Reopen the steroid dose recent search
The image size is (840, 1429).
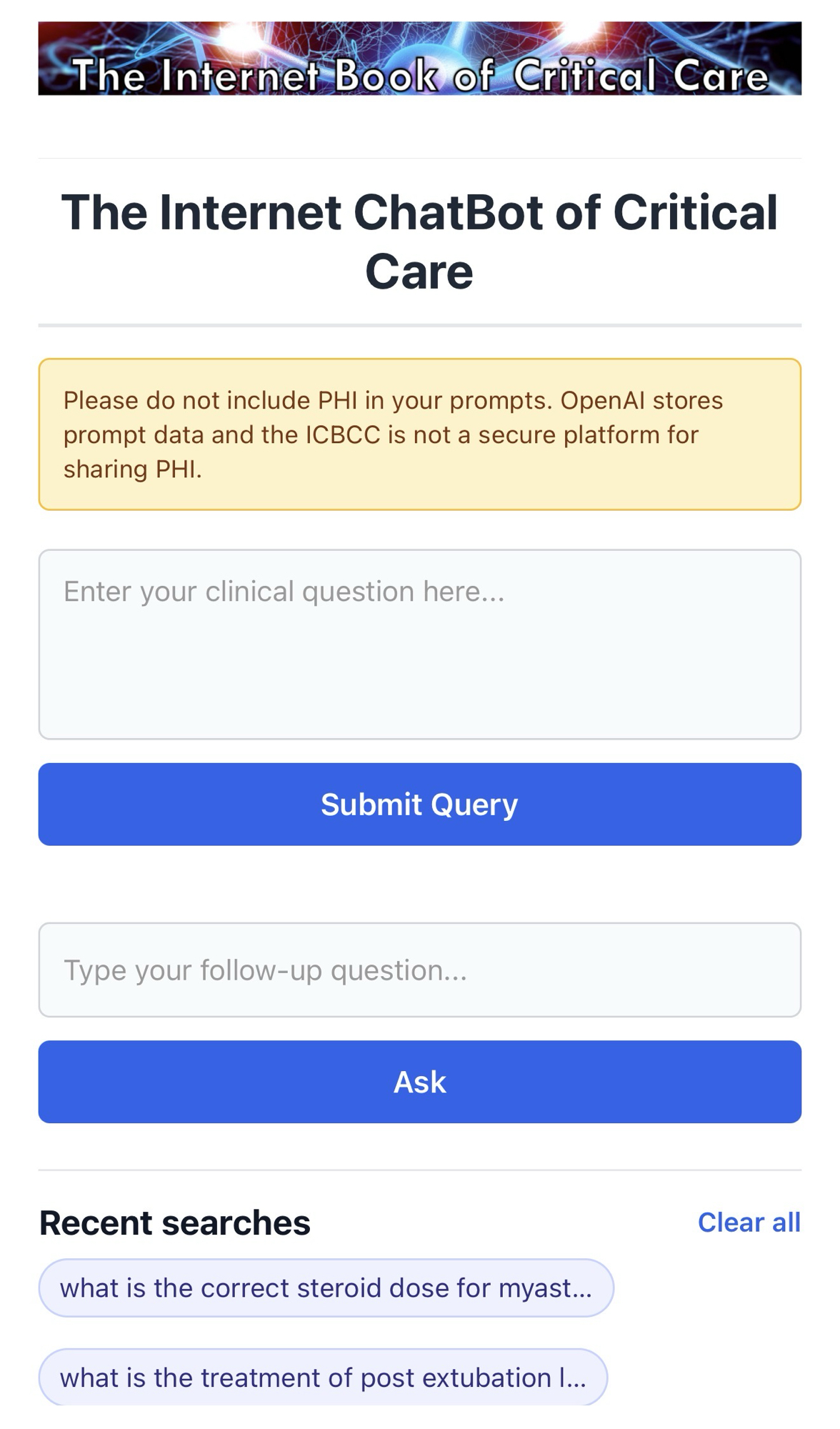pos(326,1288)
